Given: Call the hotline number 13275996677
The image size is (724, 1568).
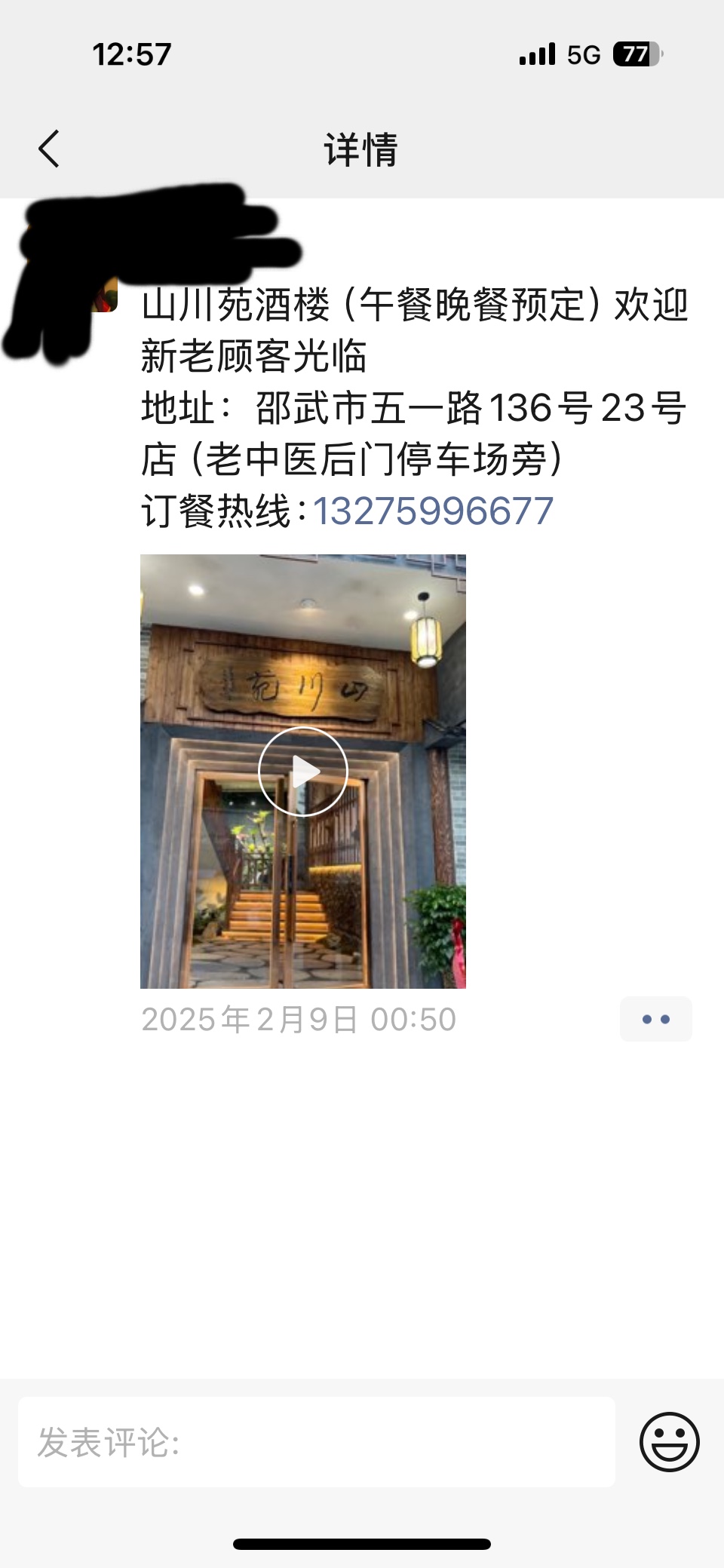Looking at the screenshot, I should click(x=433, y=511).
